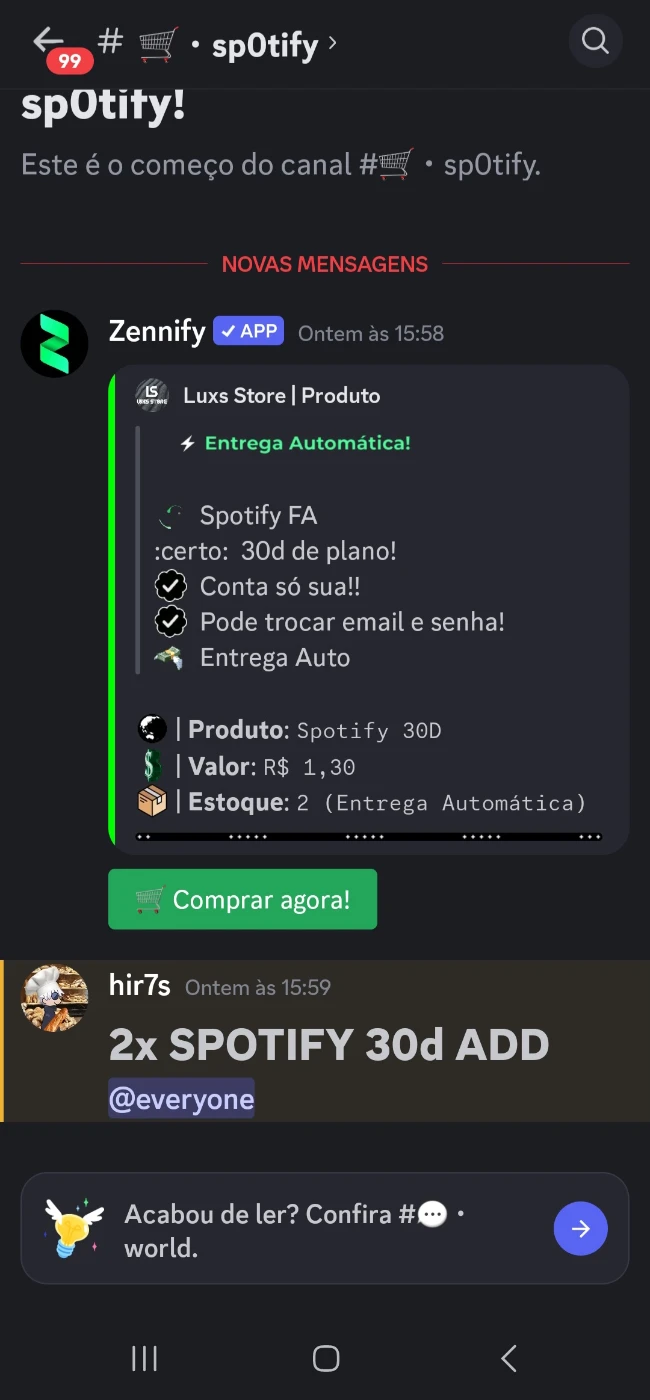The image size is (650, 1400).
Task: Open the channel search magnifier
Action: (595, 41)
